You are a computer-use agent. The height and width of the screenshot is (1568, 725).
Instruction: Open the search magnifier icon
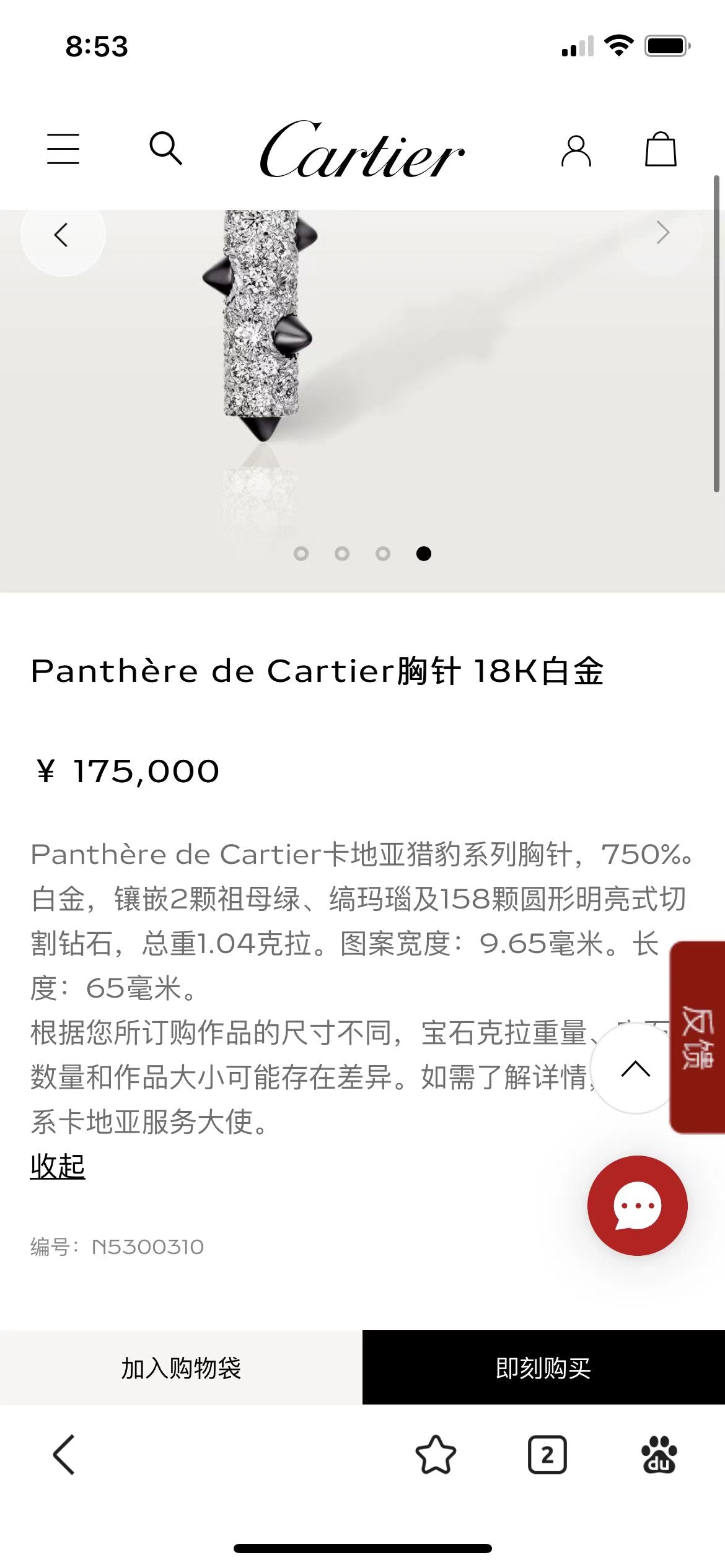point(165,148)
